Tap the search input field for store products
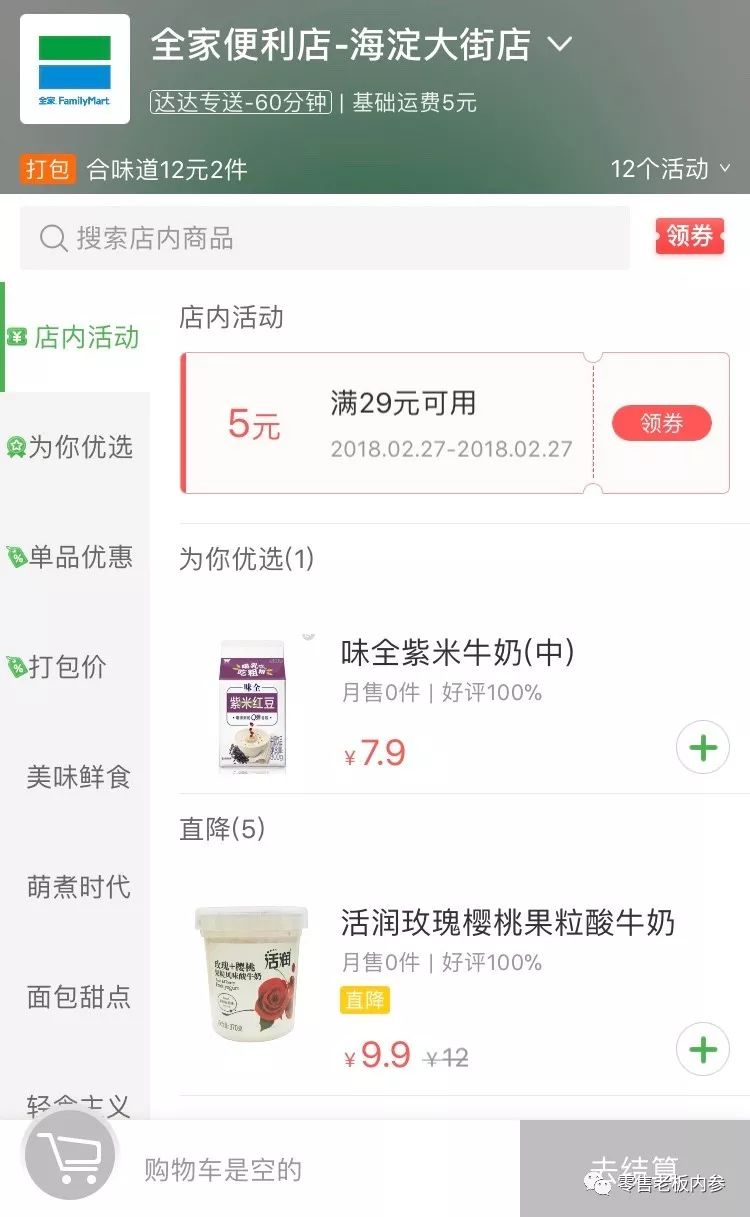The width and height of the screenshot is (750, 1217). pyautogui.click(x=320, y=237)
